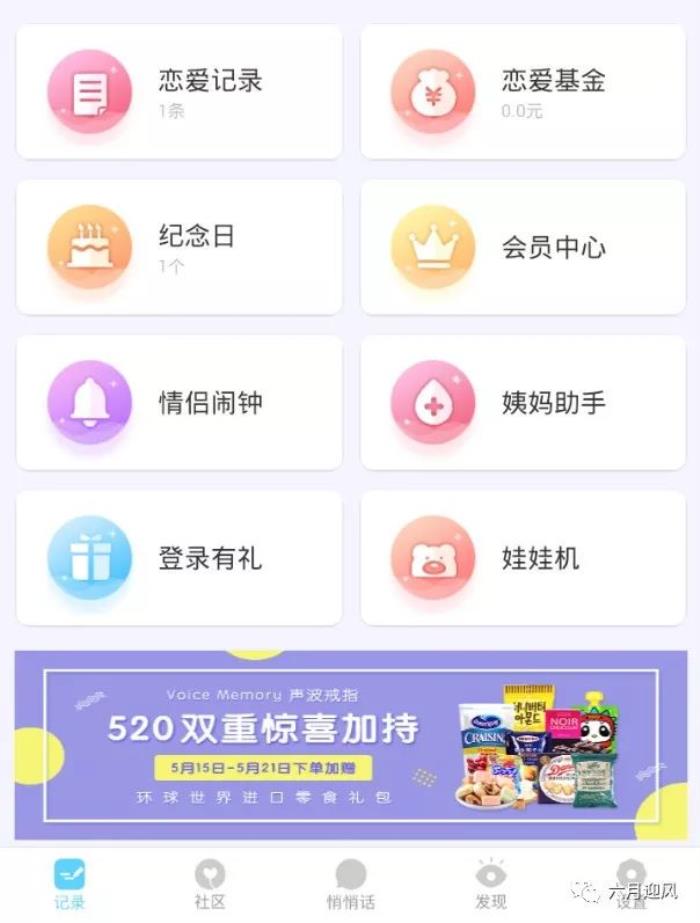Claim the 登录有礼 login gift
The image size is (700, 923).
180,558
